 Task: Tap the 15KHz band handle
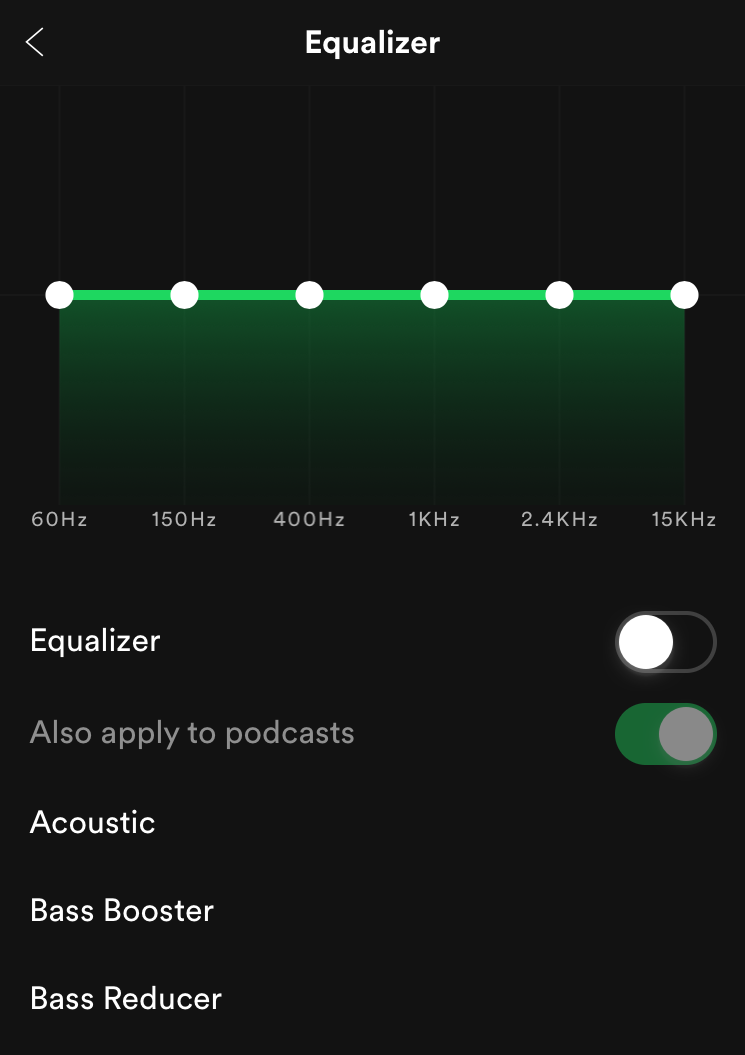[684, 295]
